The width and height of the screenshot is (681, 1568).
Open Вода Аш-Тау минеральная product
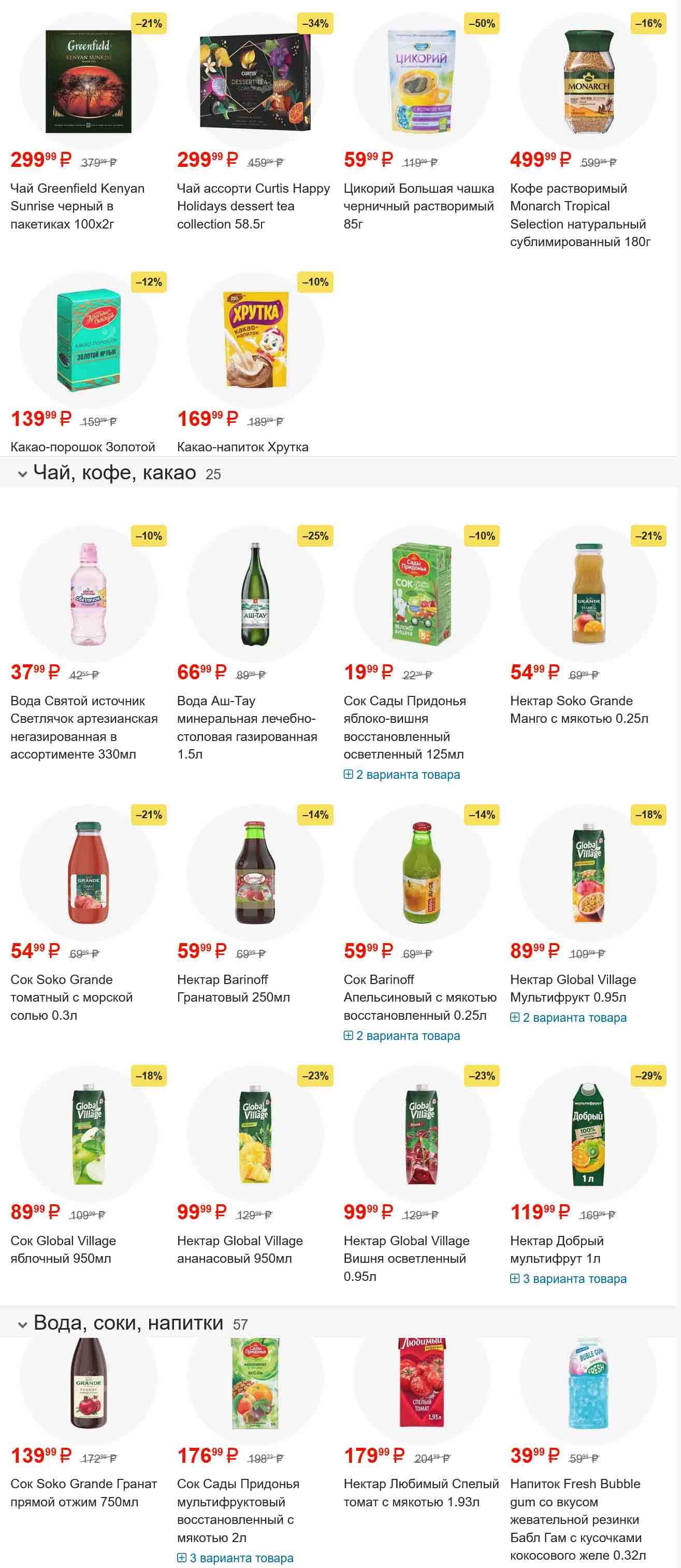[247, 727]
